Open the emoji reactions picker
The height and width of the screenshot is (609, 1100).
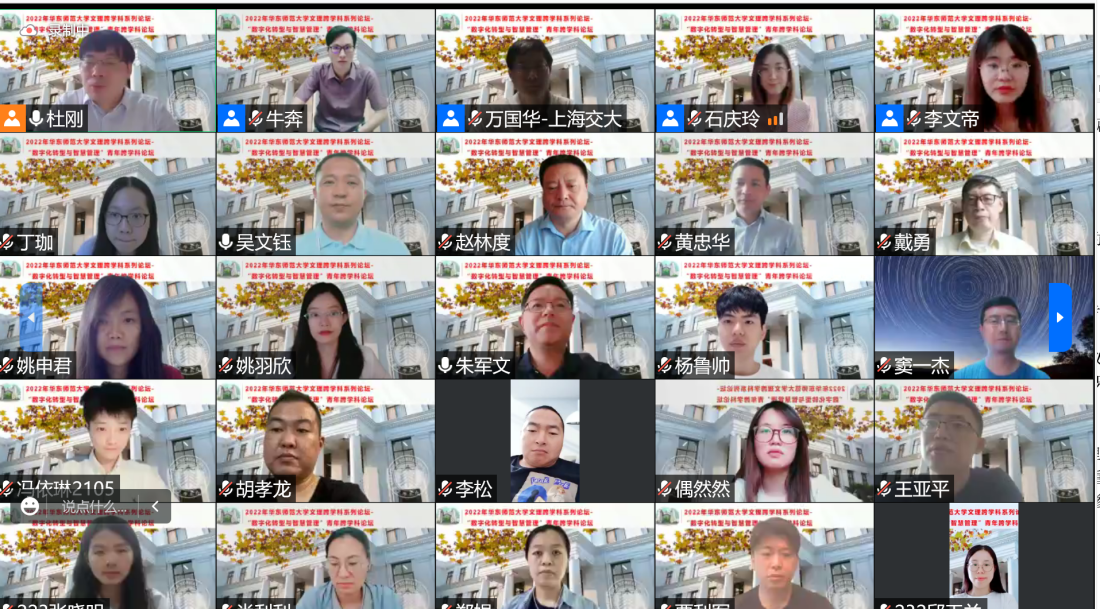(30, 506)
